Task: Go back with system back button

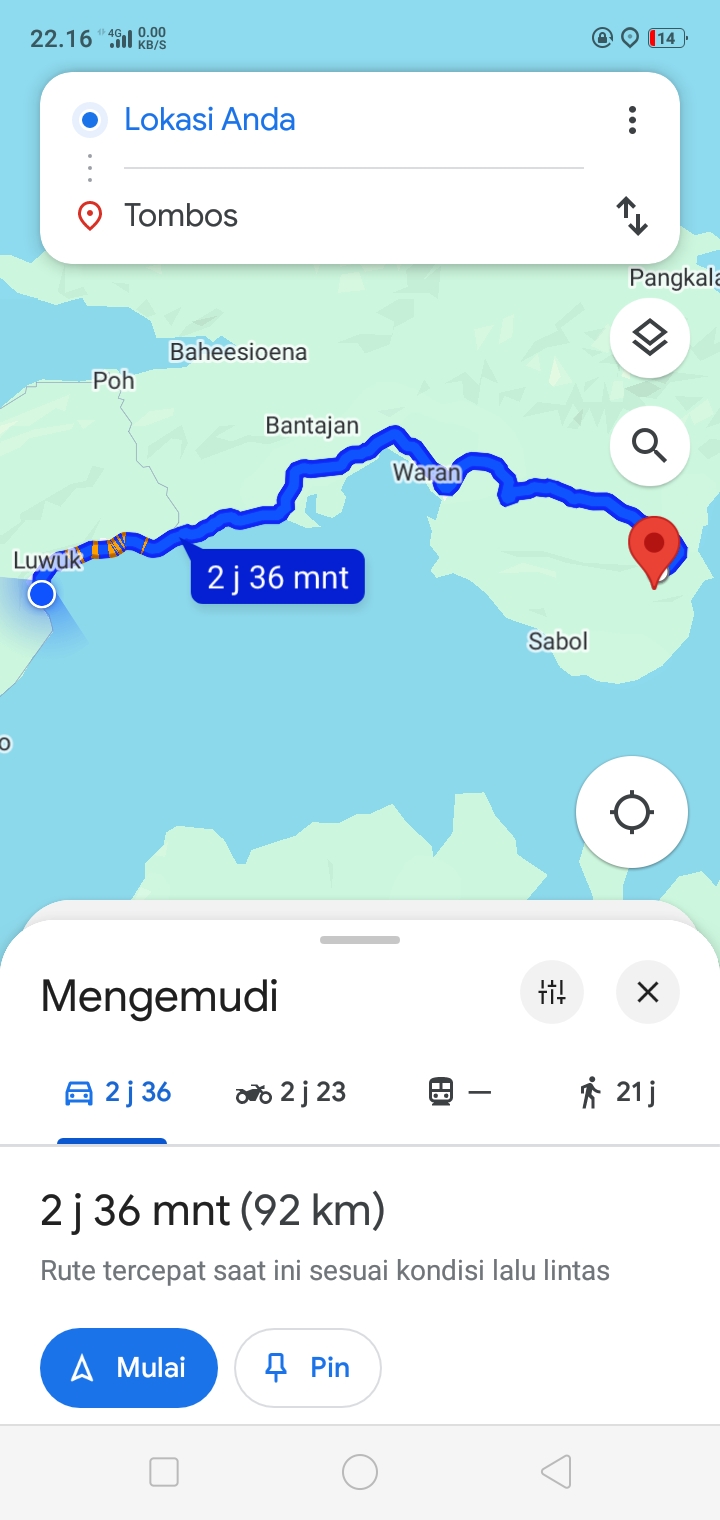Action: pyautogui.click(x=556, y=1472)
